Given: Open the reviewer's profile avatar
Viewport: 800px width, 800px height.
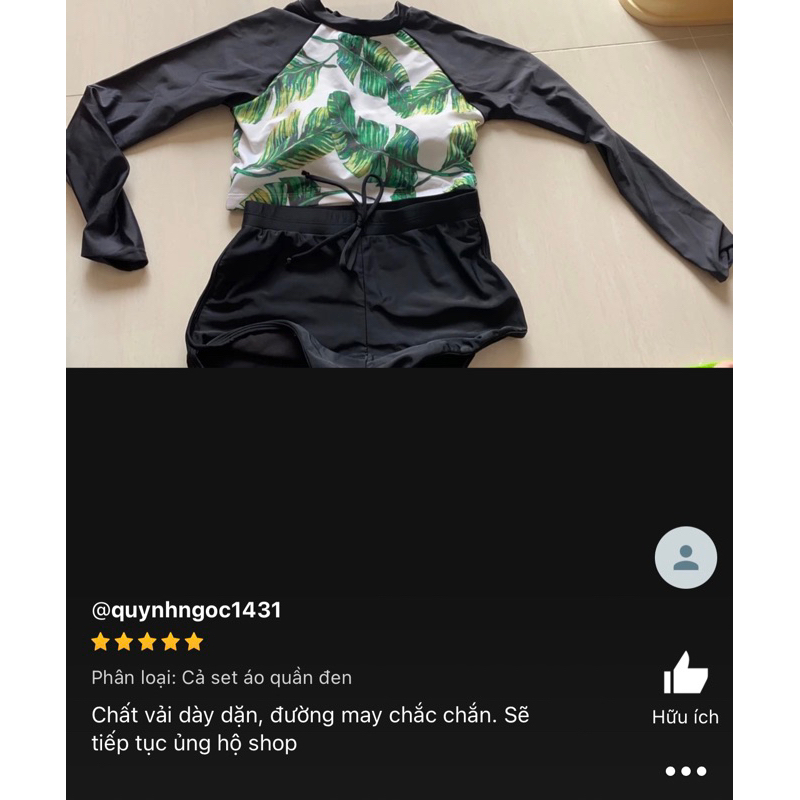Looking at the screenshot, I should click(x=685, y=557).
